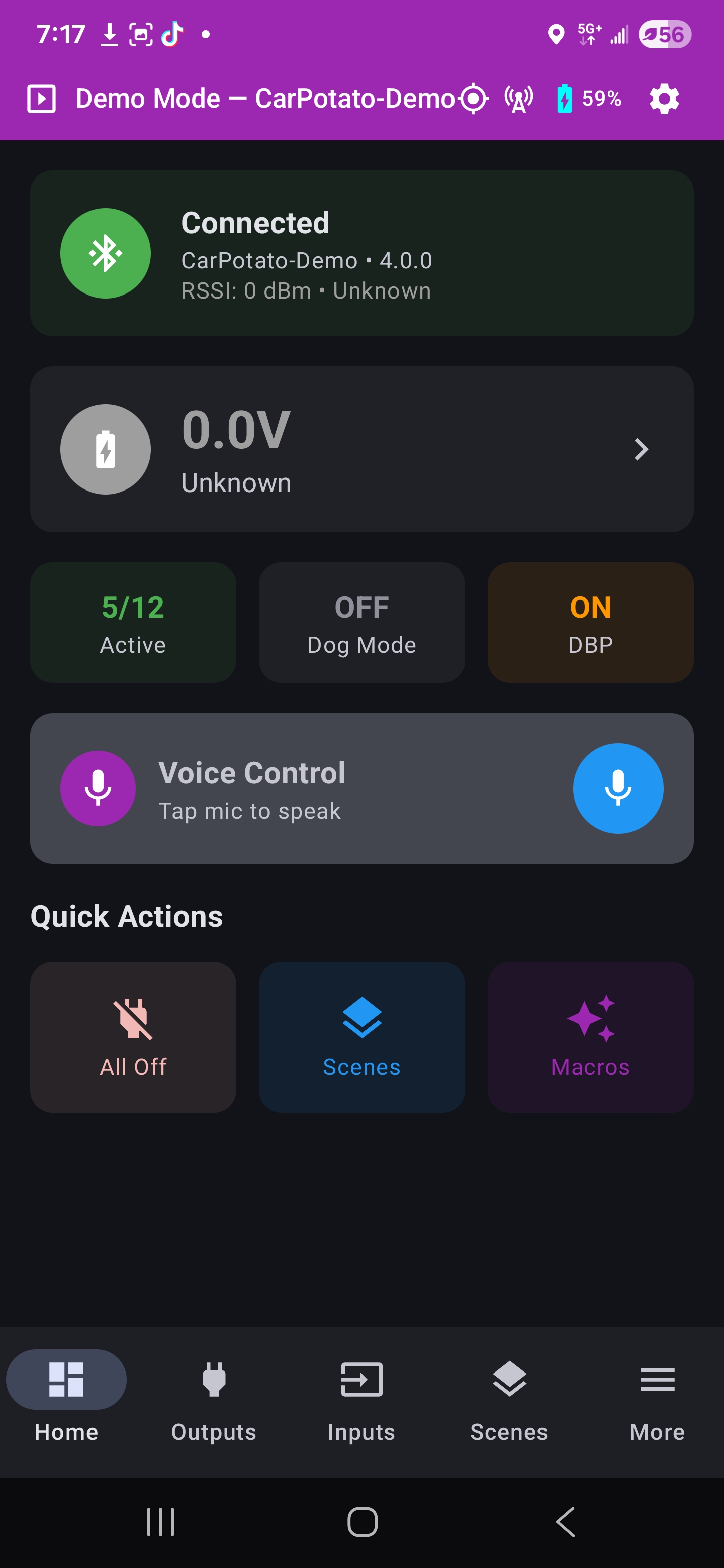This screenshot has height=1568, width=724.
Task: Tap the battery charging icon showing 59%
Action: point(566,98)
